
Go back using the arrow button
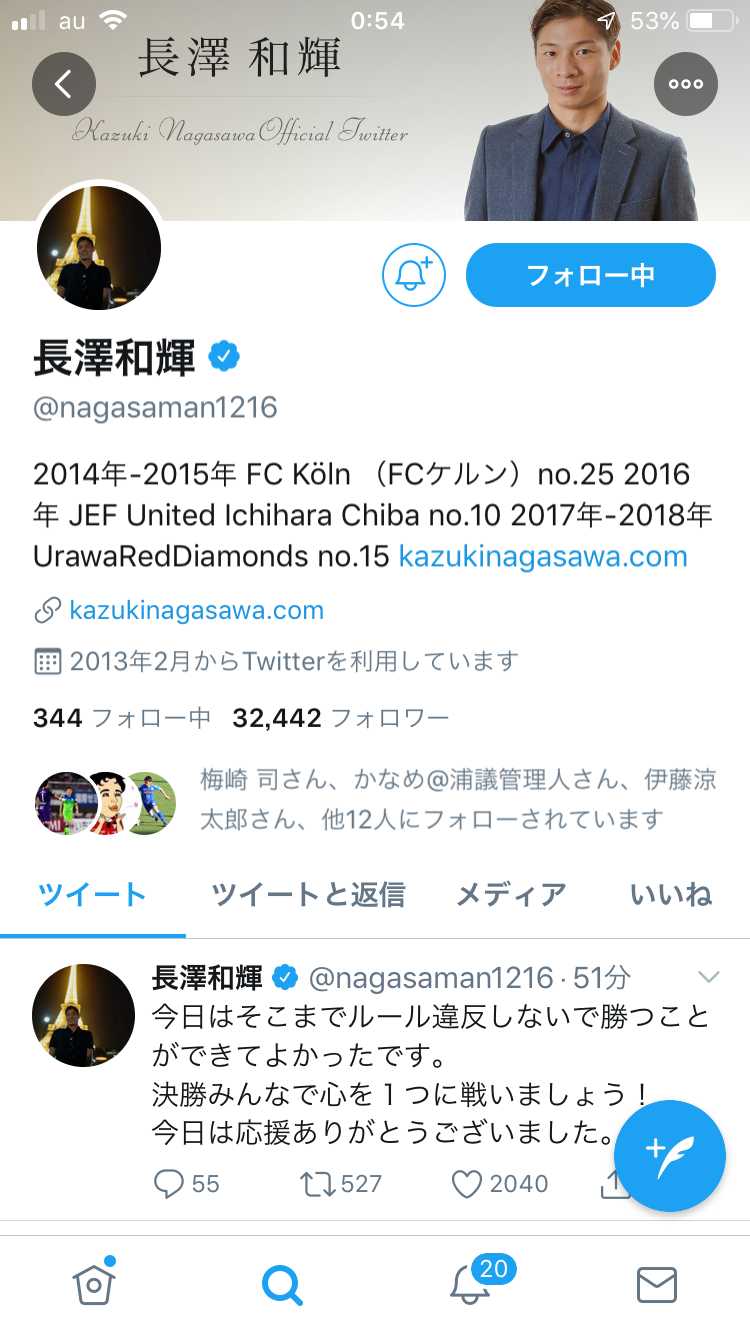pyautogui.click(x=64, y=84)
